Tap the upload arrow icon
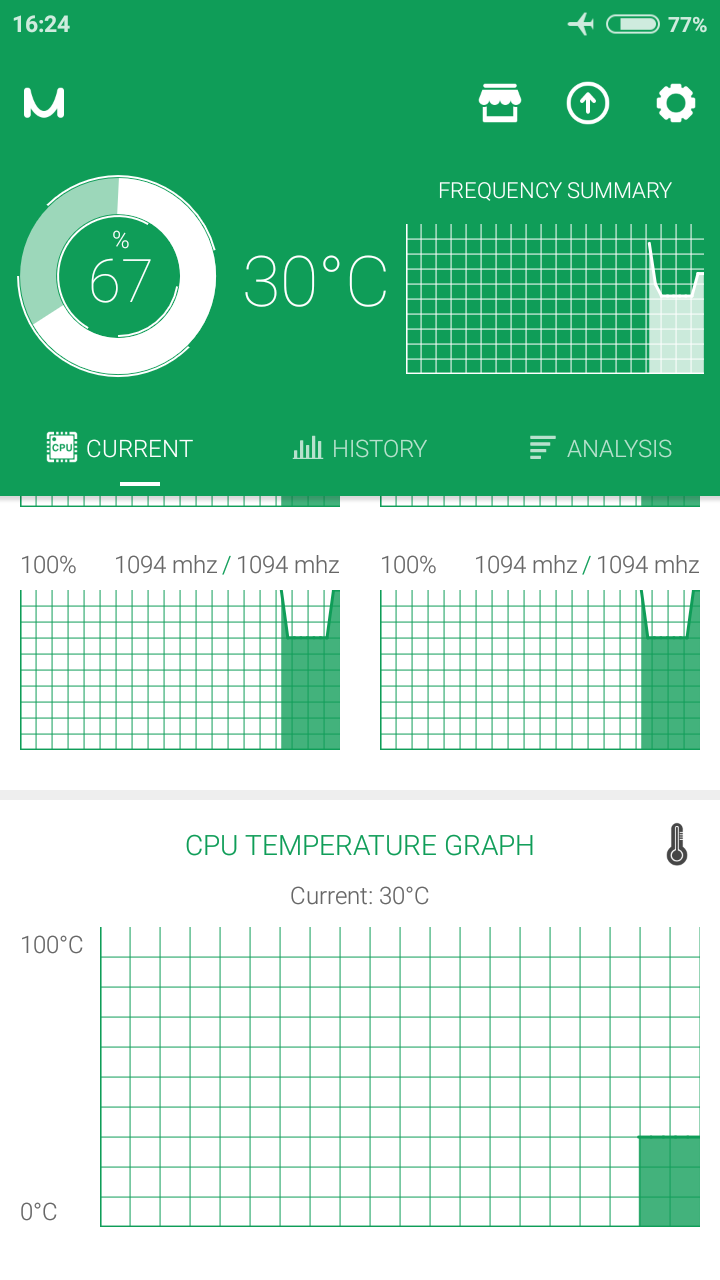 (588, 103)
